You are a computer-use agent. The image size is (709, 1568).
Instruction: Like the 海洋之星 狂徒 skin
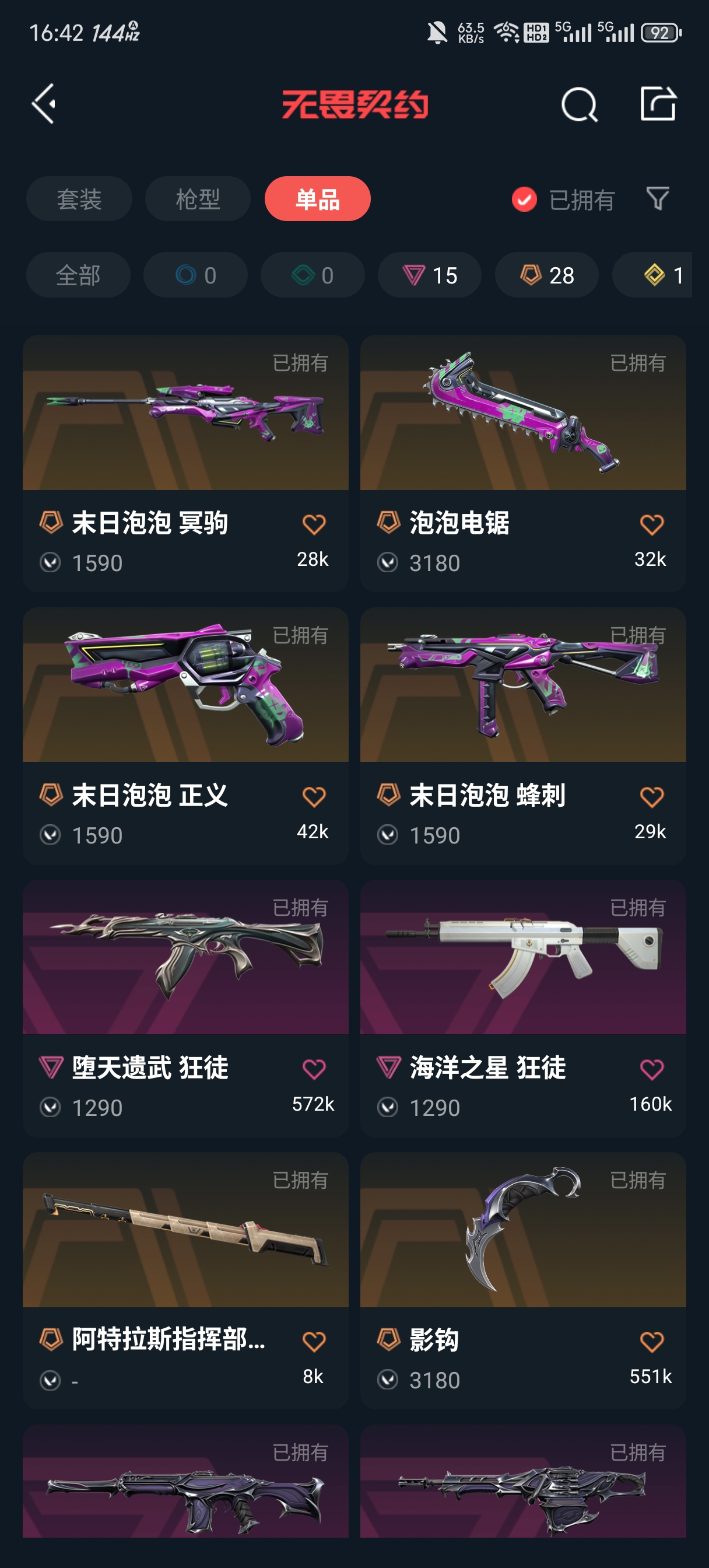[x=651, y=1069]
